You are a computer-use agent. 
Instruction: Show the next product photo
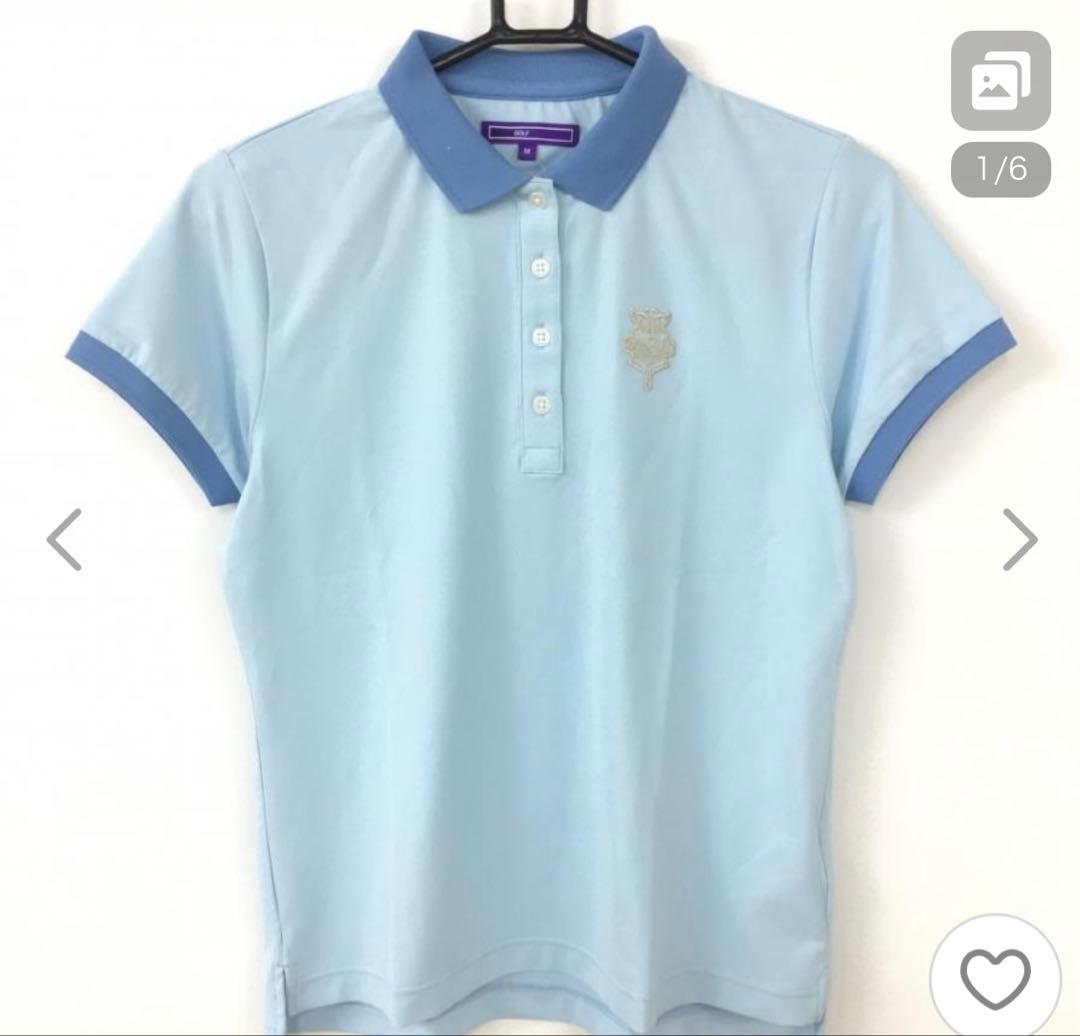[1019, 539]
